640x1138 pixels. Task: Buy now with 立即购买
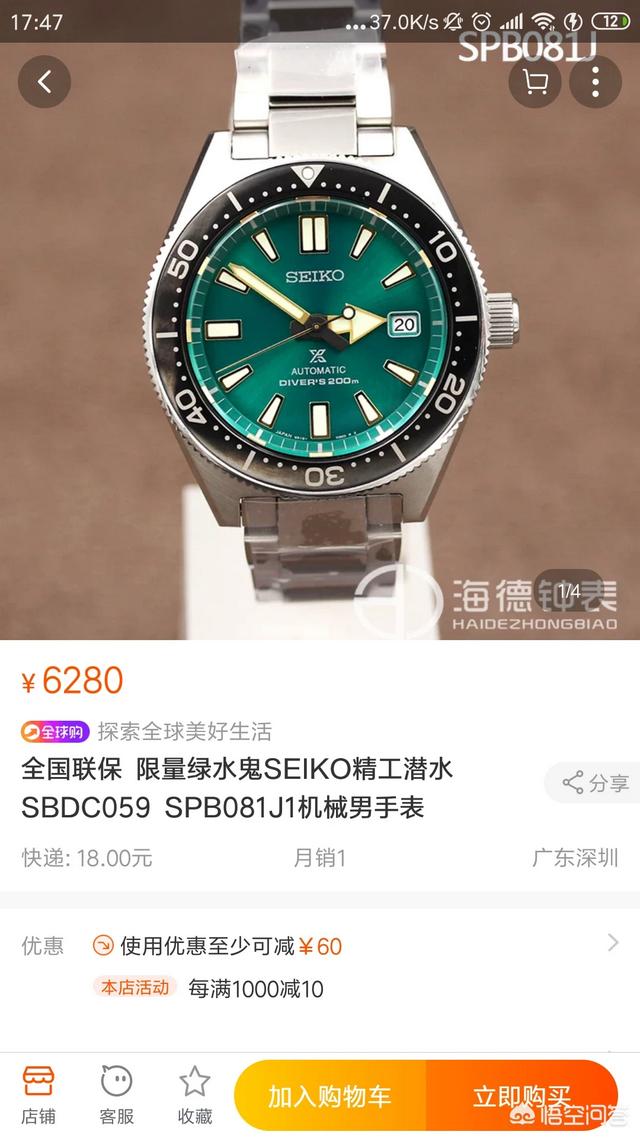521,1096
